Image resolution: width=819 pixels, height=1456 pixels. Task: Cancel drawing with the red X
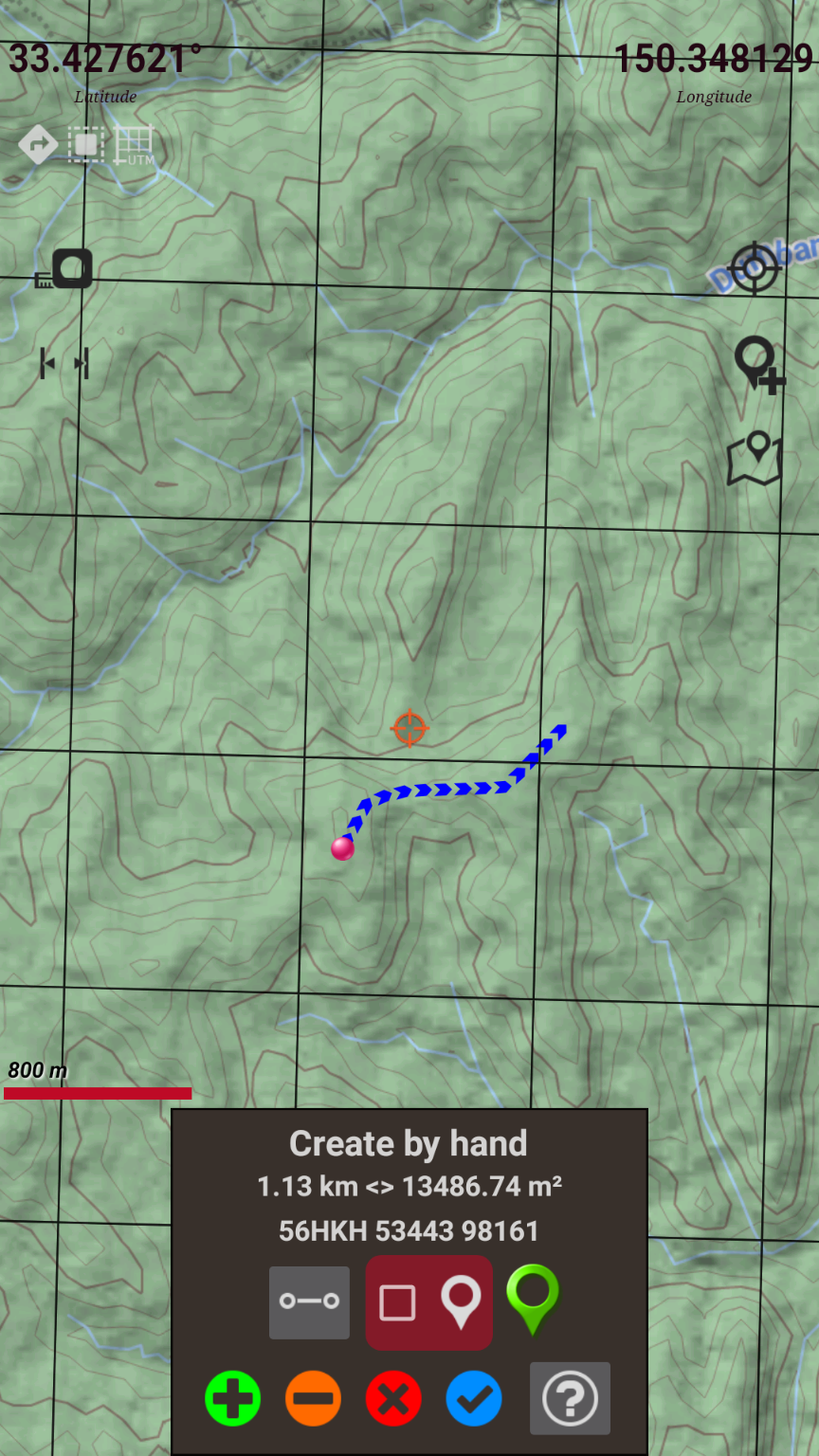[393, 1398]
